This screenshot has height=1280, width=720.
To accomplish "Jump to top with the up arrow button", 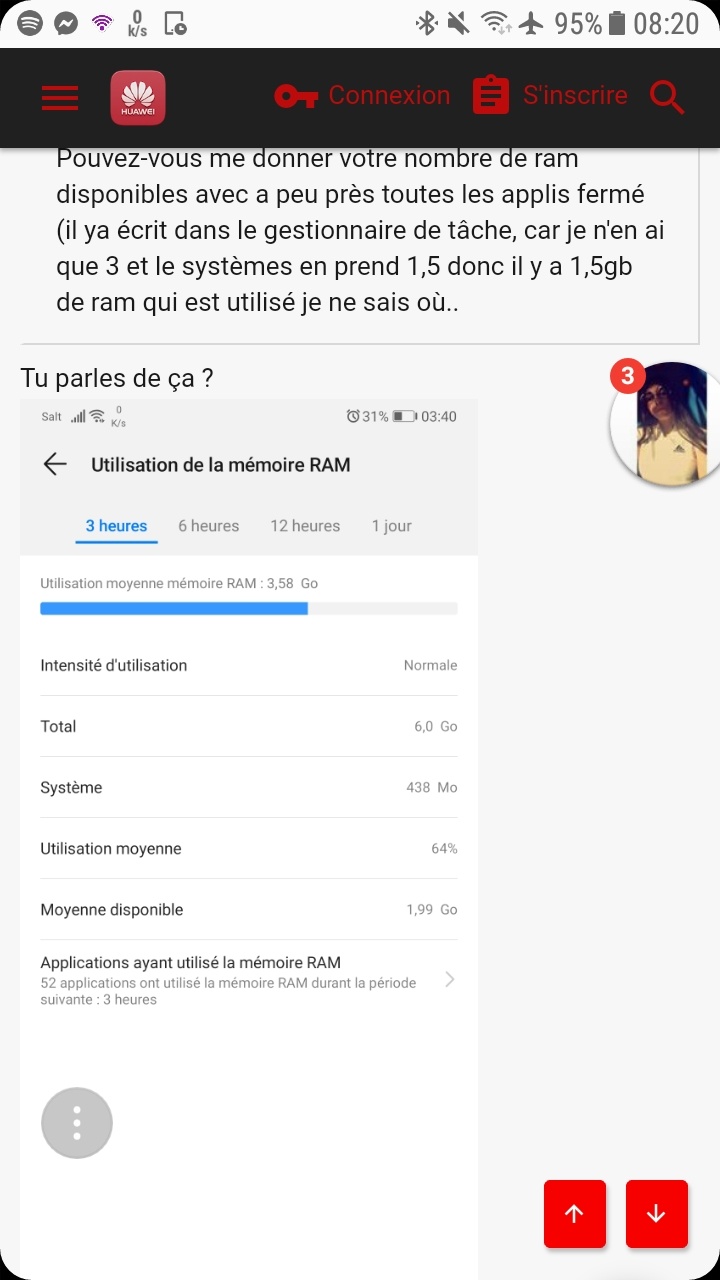I will [x=575, y=1214].
